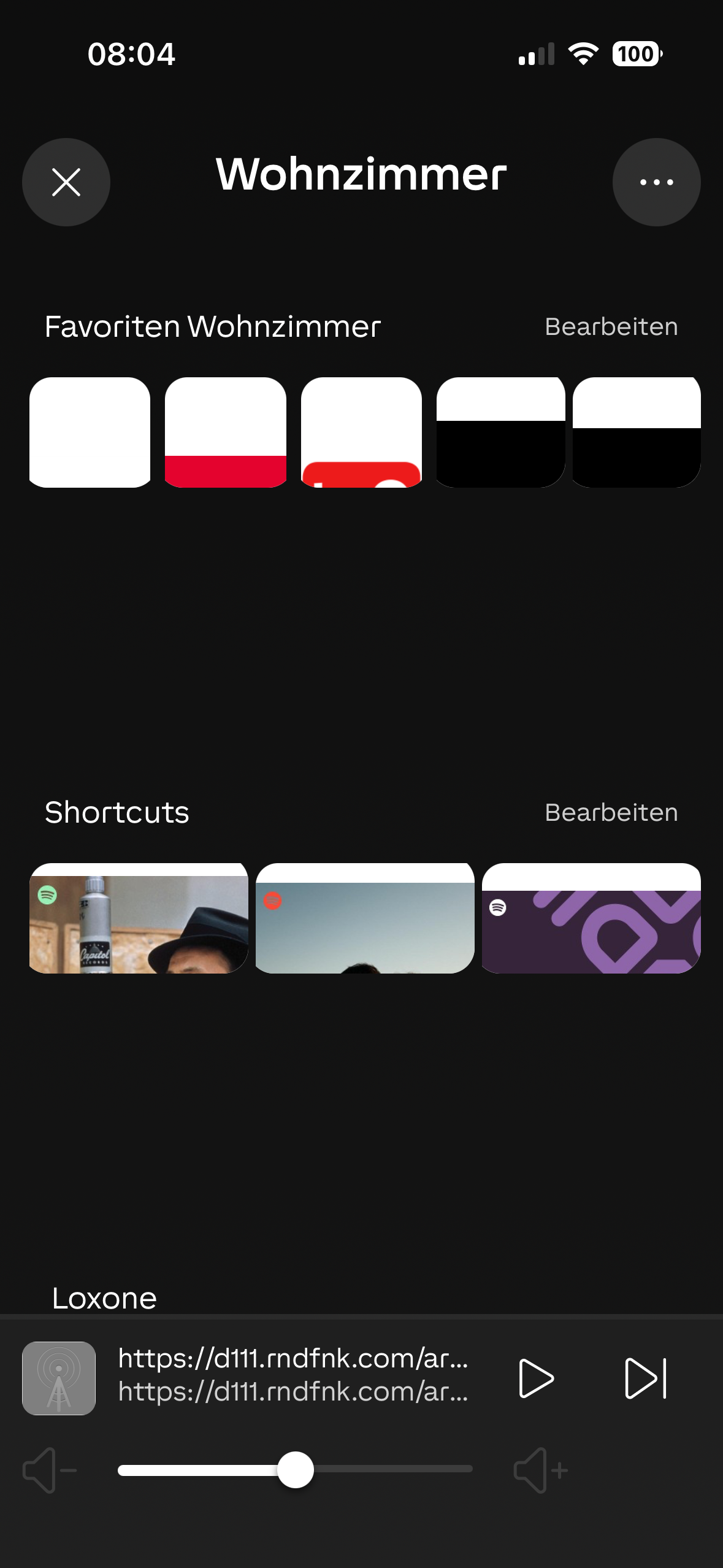Tap Bearbeiten next to Shortcuts

coord(611,813)
